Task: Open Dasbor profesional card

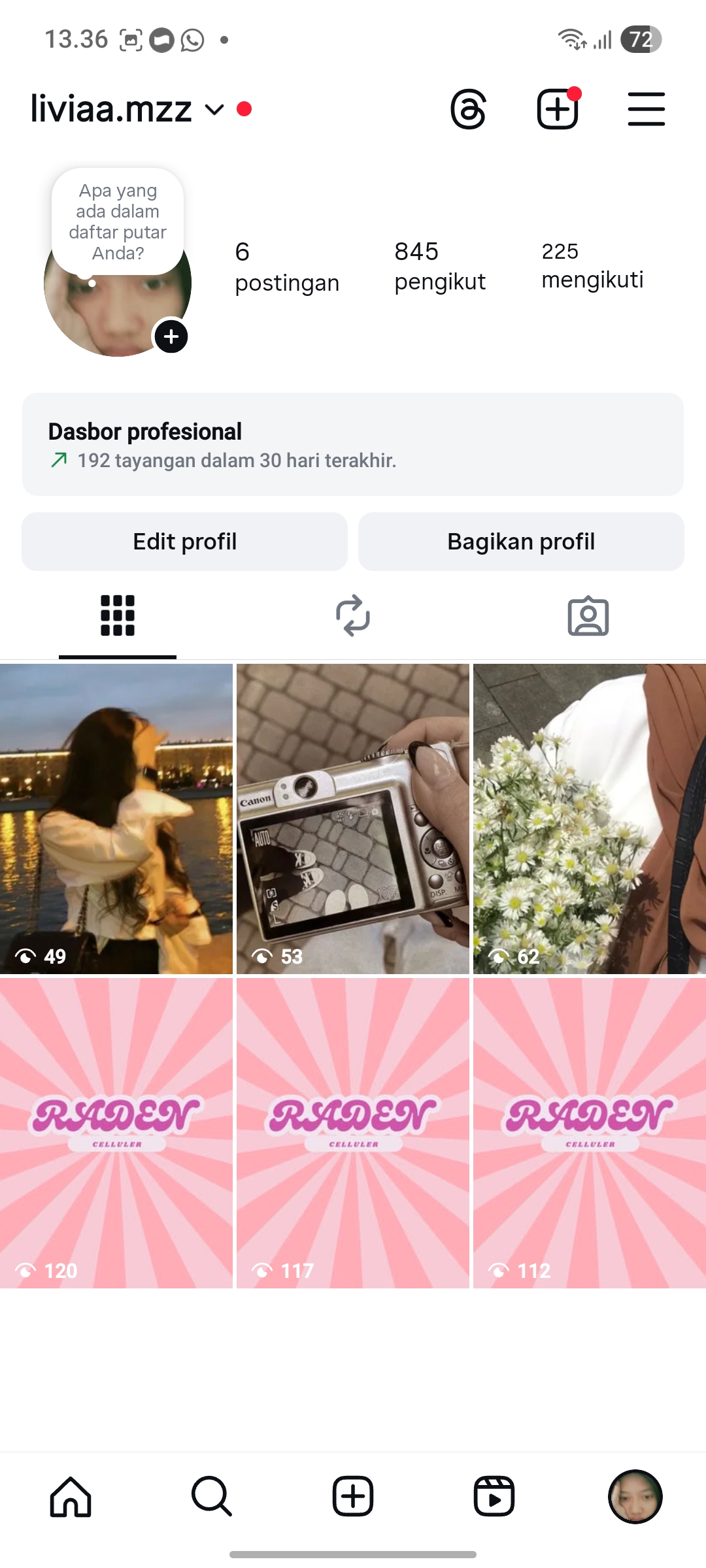Action: click(x=353, y=444)
